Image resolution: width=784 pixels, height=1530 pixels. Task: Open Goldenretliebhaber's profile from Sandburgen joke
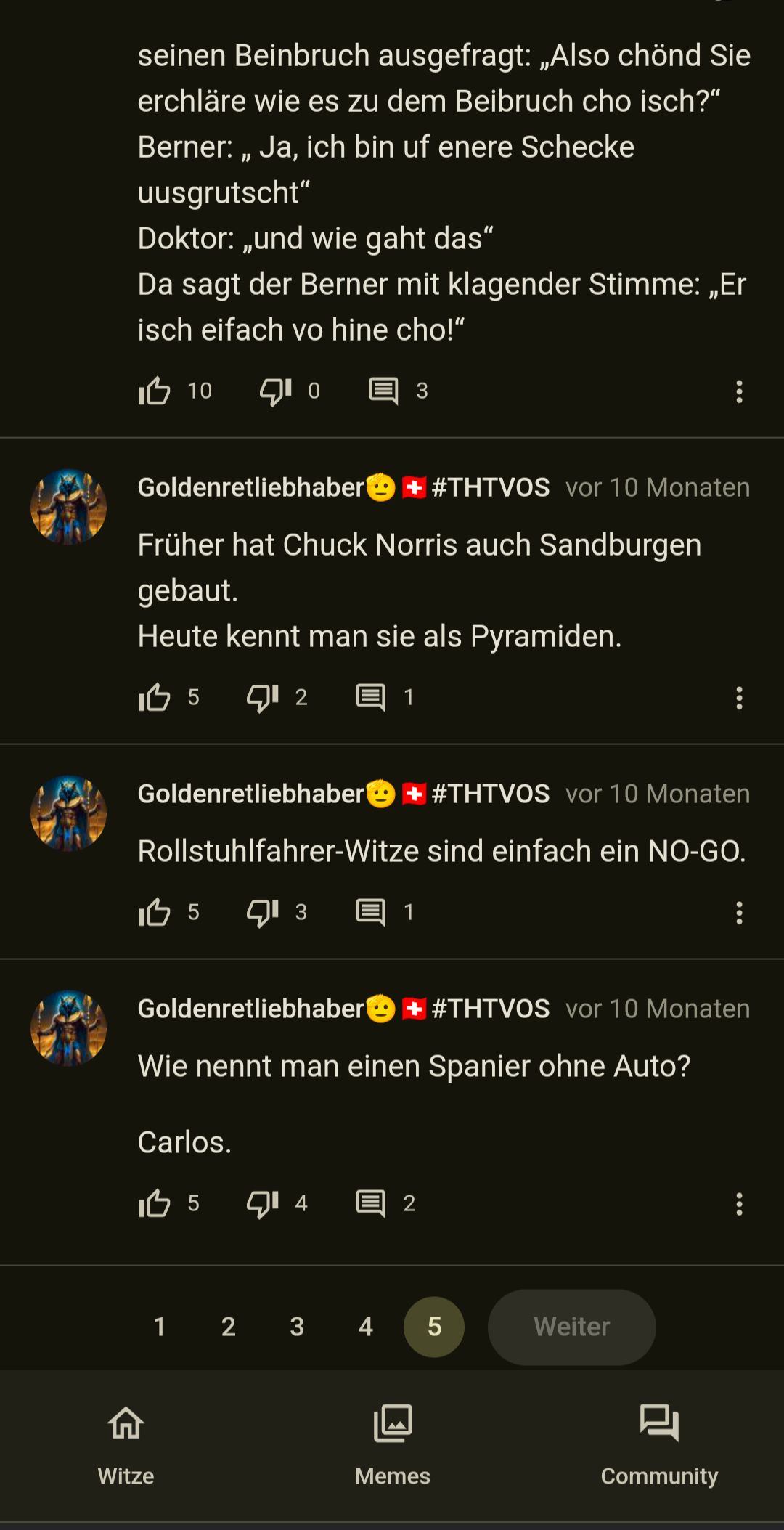(x=69, y=507)
